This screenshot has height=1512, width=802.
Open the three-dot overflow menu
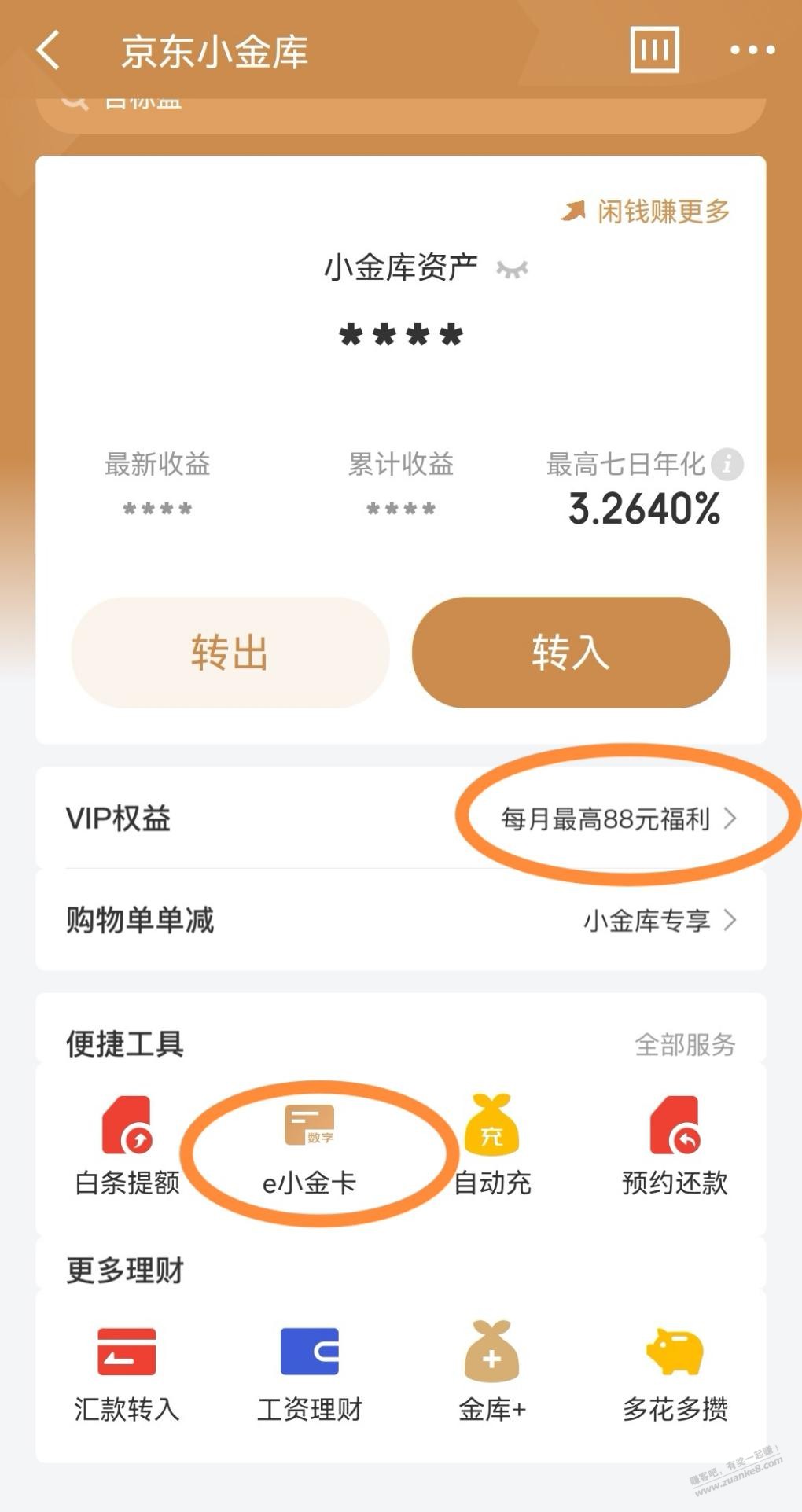point(752,51)
